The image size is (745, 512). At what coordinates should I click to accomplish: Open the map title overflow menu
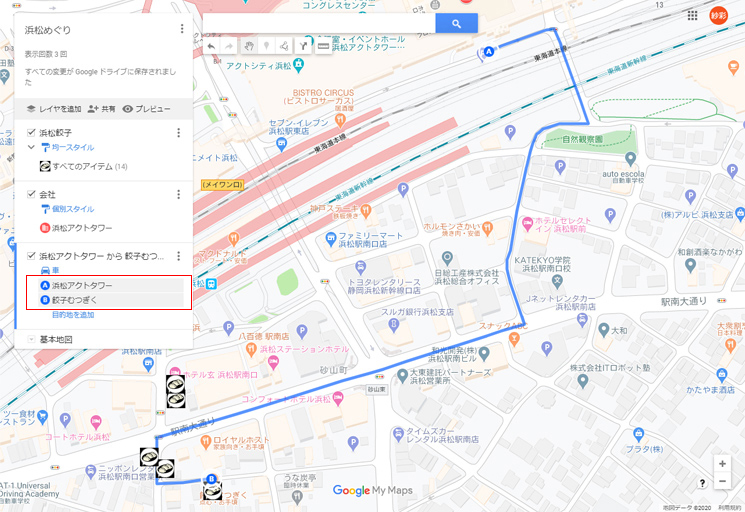[x=181, y=30]
